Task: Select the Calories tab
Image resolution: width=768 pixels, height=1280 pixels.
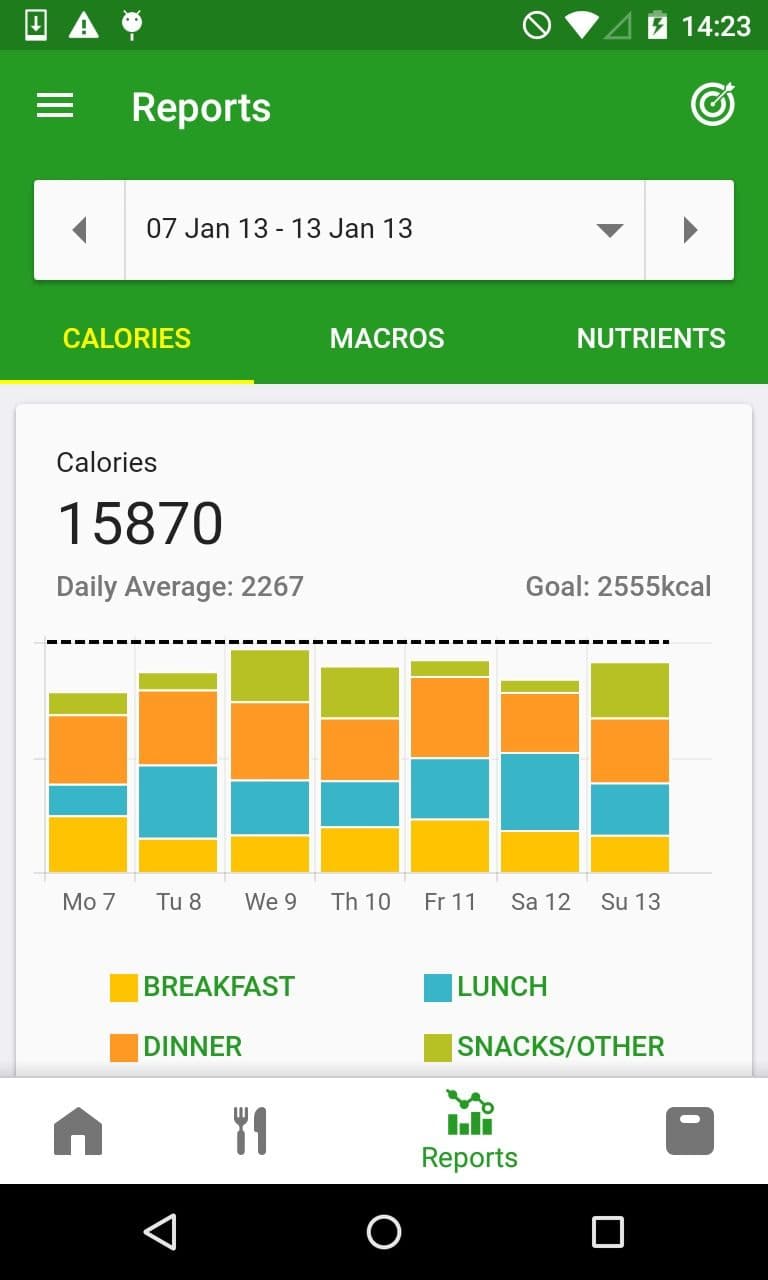Action: [127, 338]
